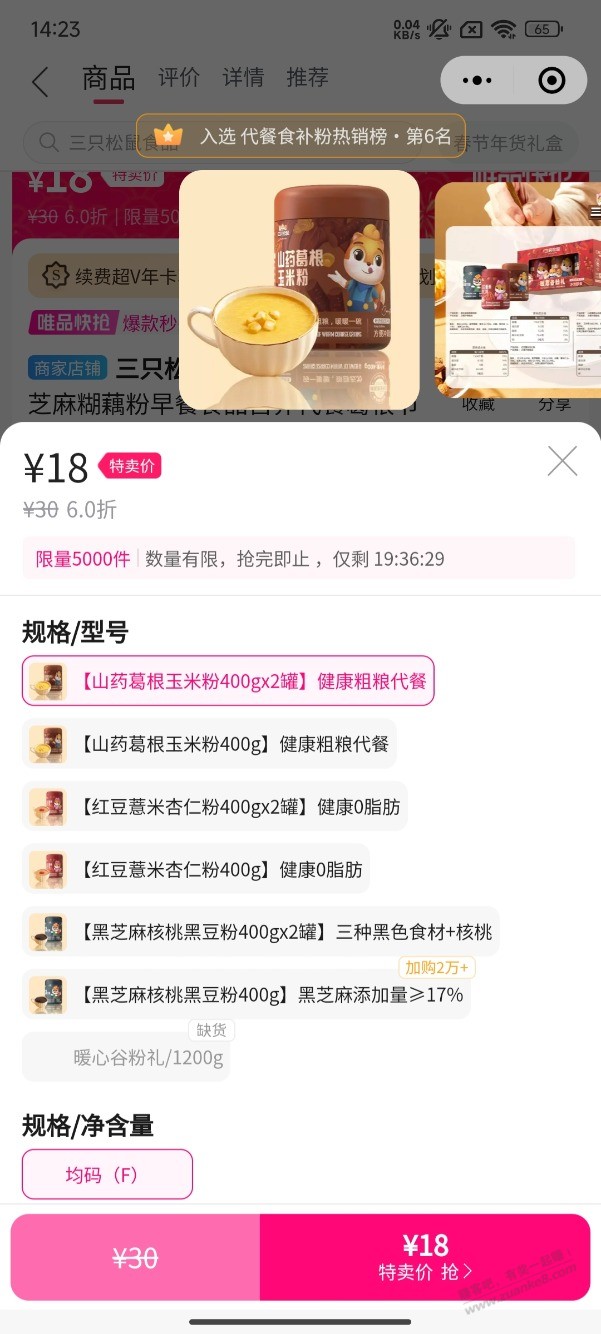Choose 红豆薏米杏仁粉400gx2罐 option

pyautogui.click(x=215, y=806)
